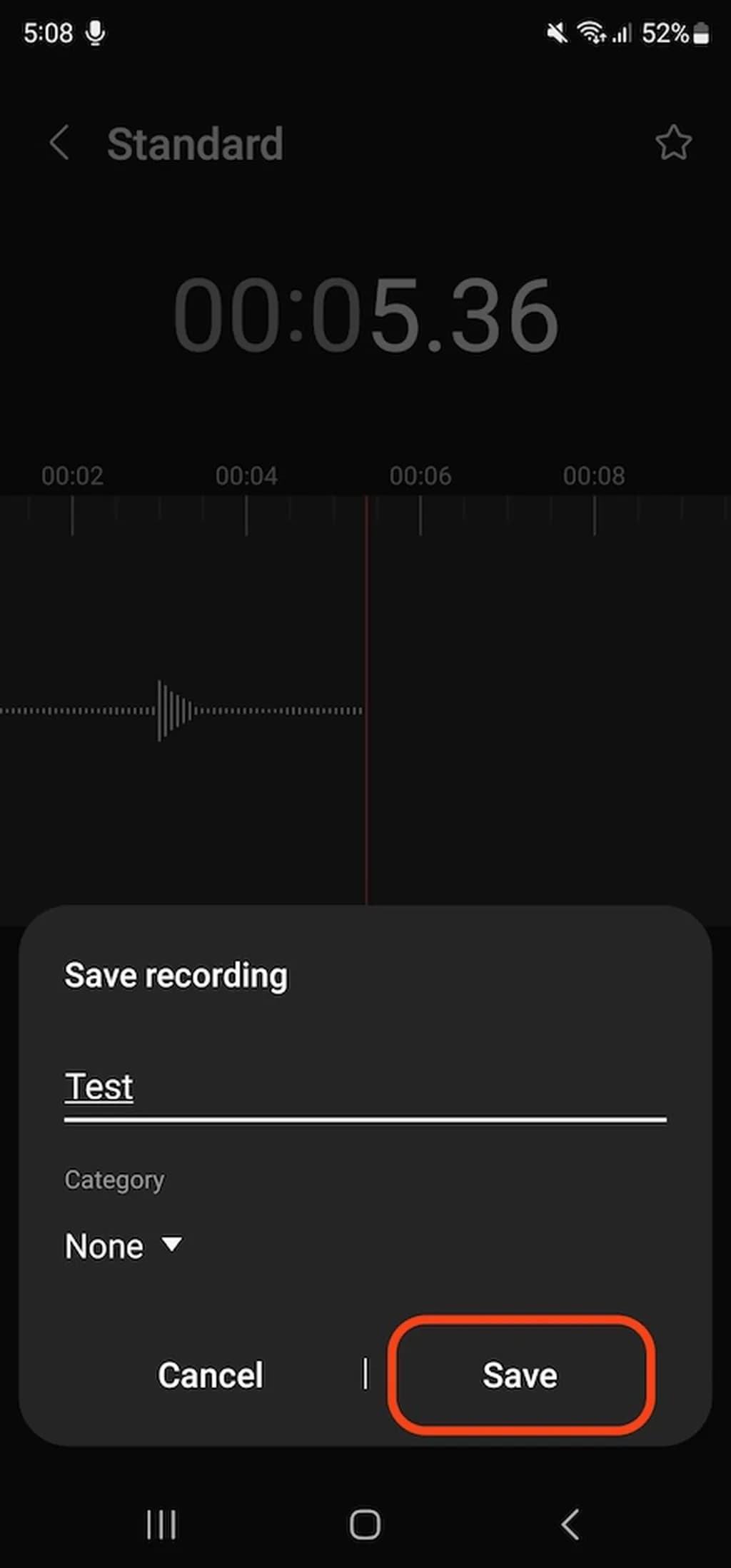This screenshot has height=1568, width=731.
Task: Save the recording named Test
Action: (520, 1375)
